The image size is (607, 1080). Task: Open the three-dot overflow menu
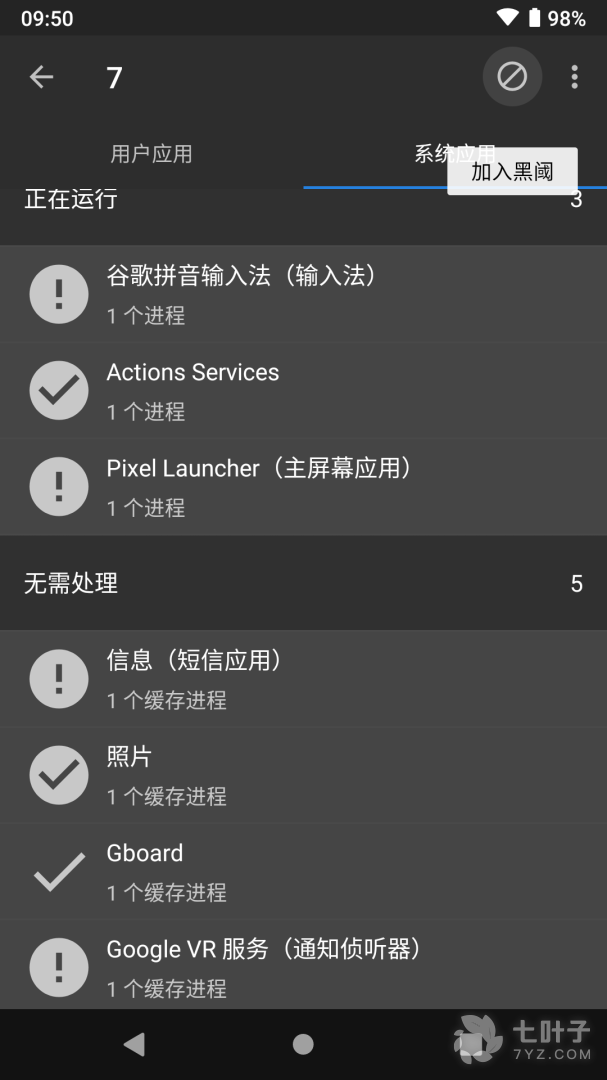pyautogui.click(x=574, y=77)
